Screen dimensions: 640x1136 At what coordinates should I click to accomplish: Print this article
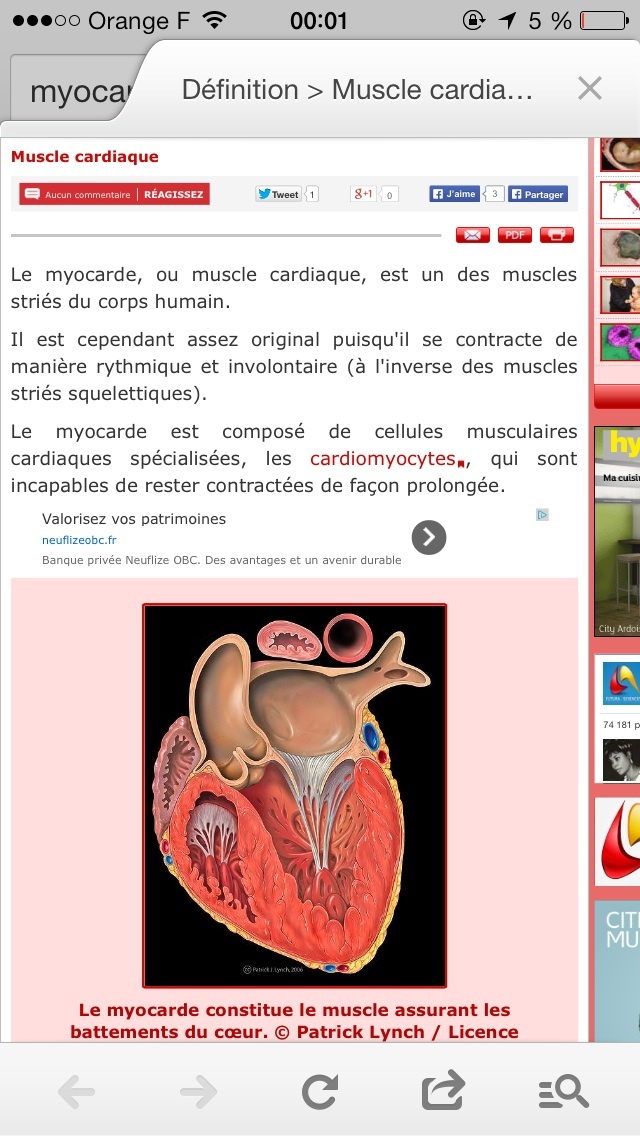click(x=557, y=235)
